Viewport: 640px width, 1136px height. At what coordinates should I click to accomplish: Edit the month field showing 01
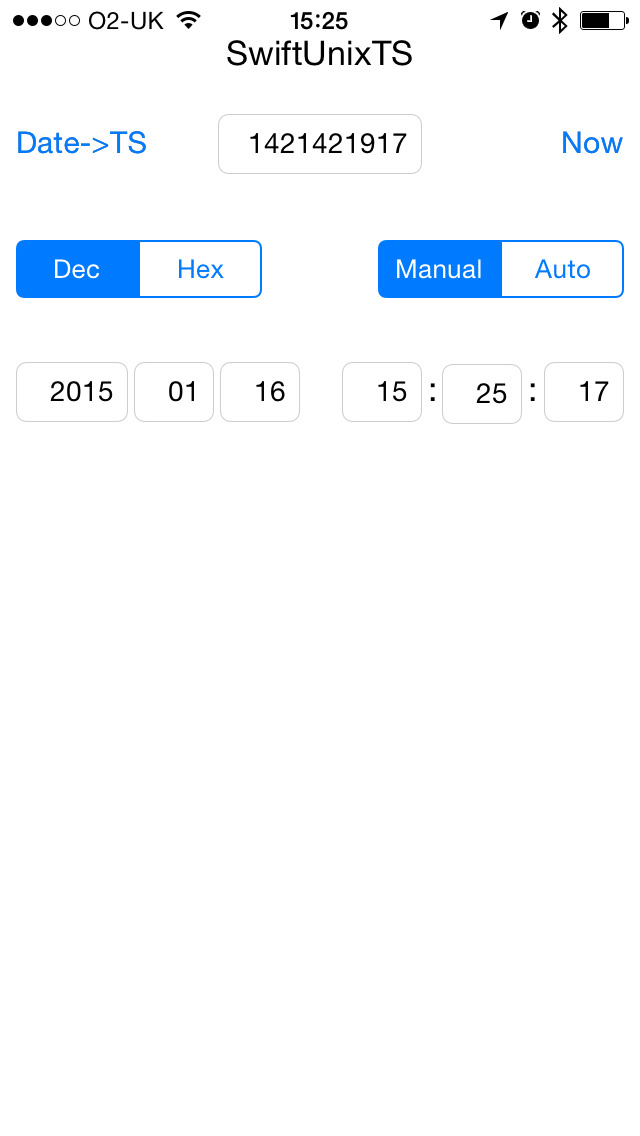point(174,392)
